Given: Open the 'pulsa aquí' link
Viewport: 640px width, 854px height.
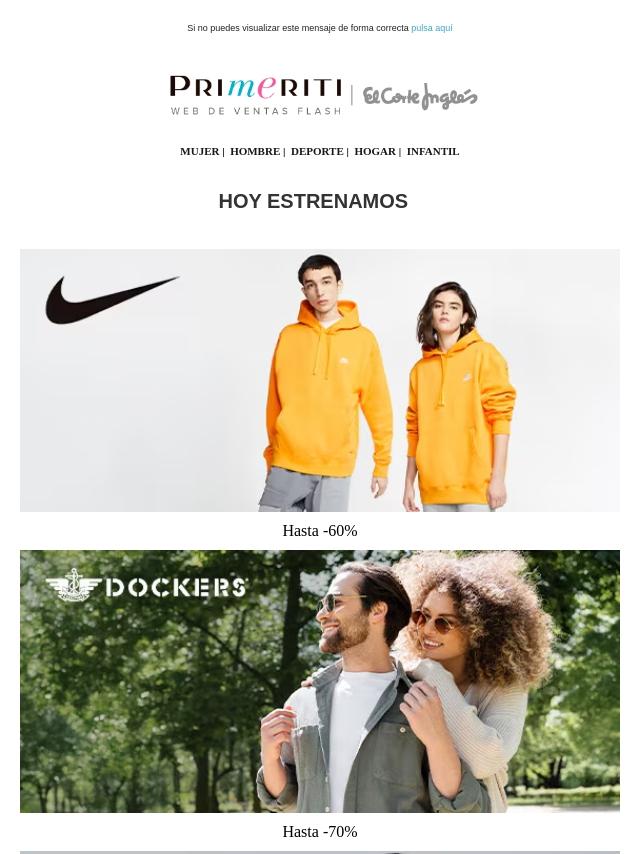Looking at the screenshot, I should 431,28.
